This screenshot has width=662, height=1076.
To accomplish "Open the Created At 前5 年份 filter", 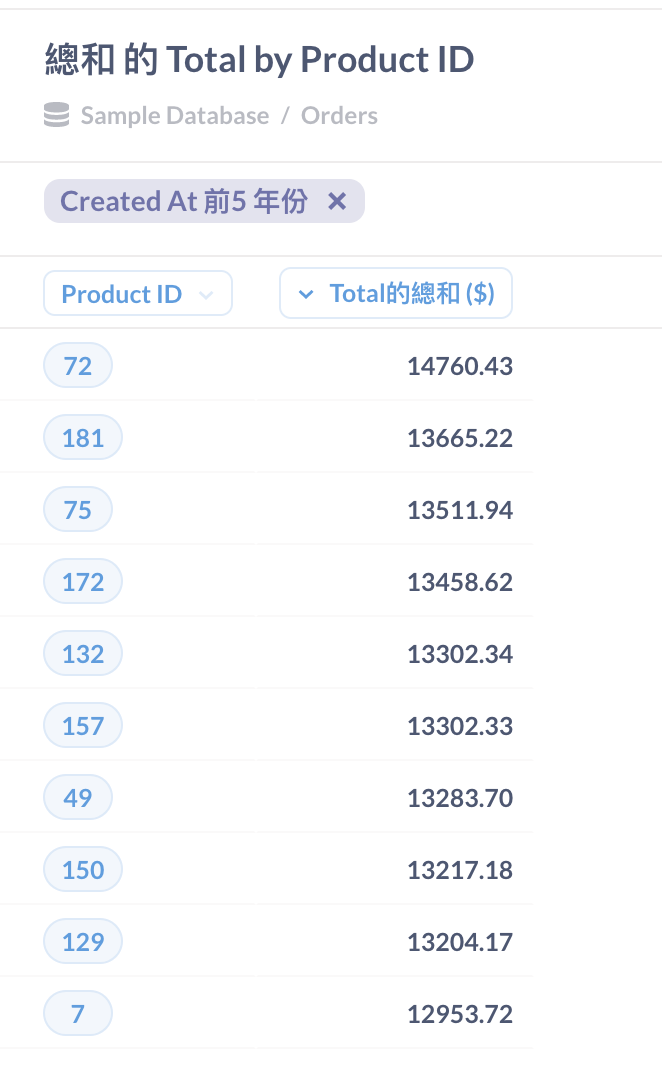I will tap(184, 201).
